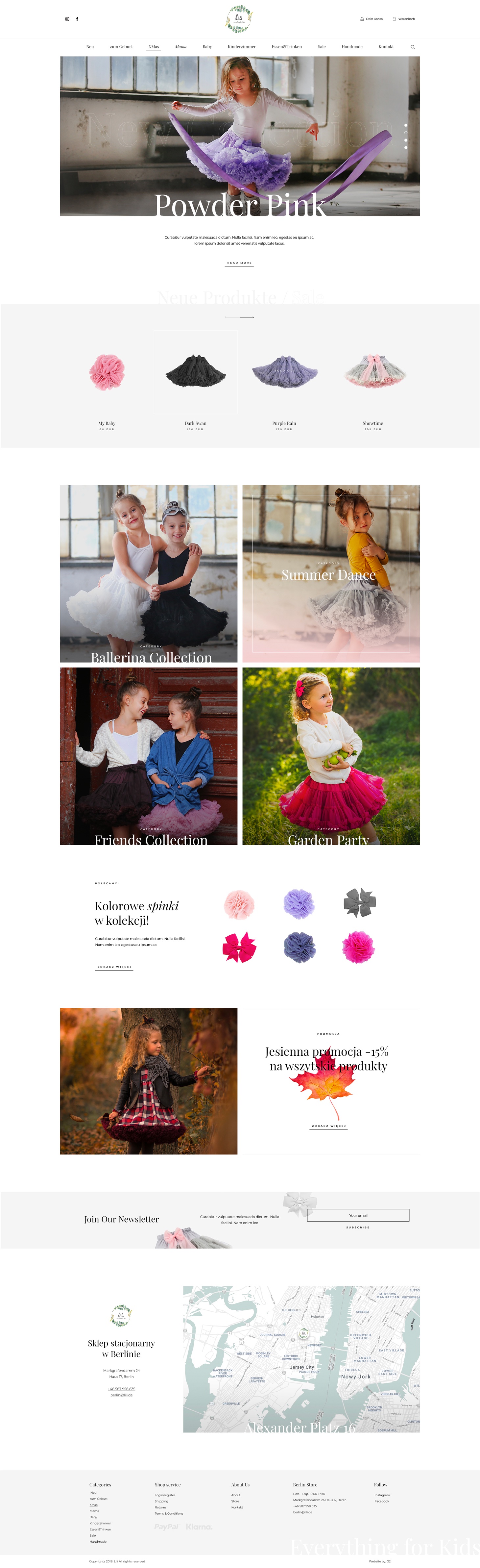Tap the Subscribe button
480x1568 pixels.
click(358, 1227)
